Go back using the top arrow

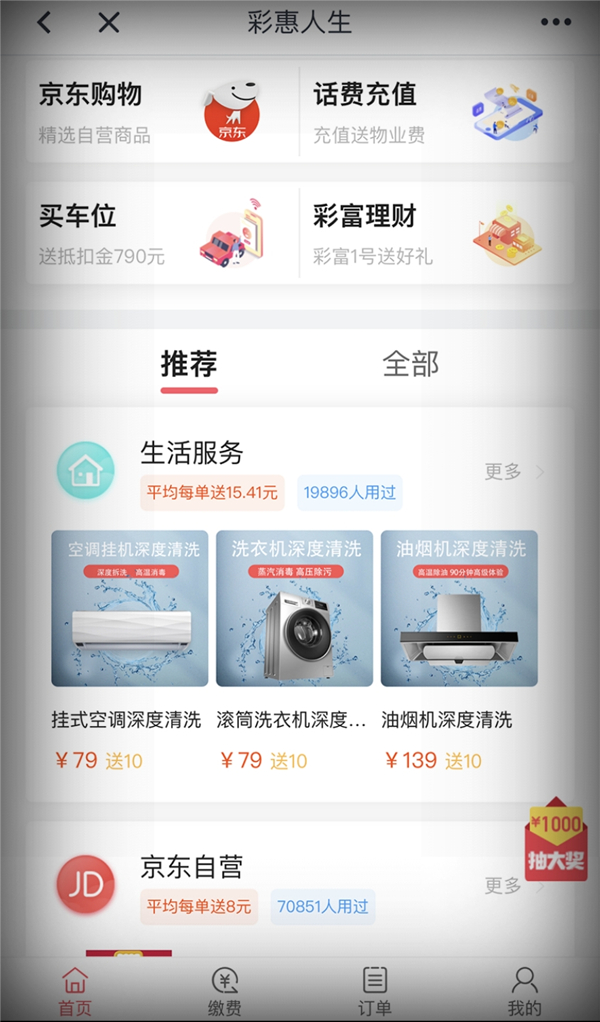45,23
